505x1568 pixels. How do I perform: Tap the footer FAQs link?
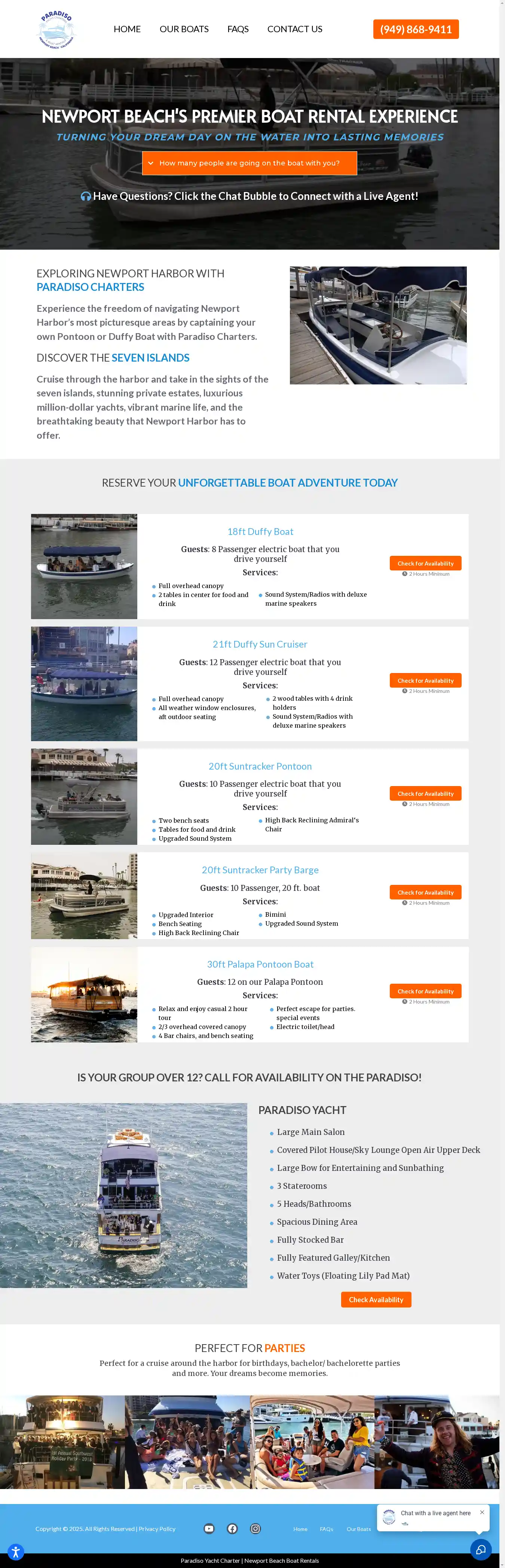[x=326, y=1529]
